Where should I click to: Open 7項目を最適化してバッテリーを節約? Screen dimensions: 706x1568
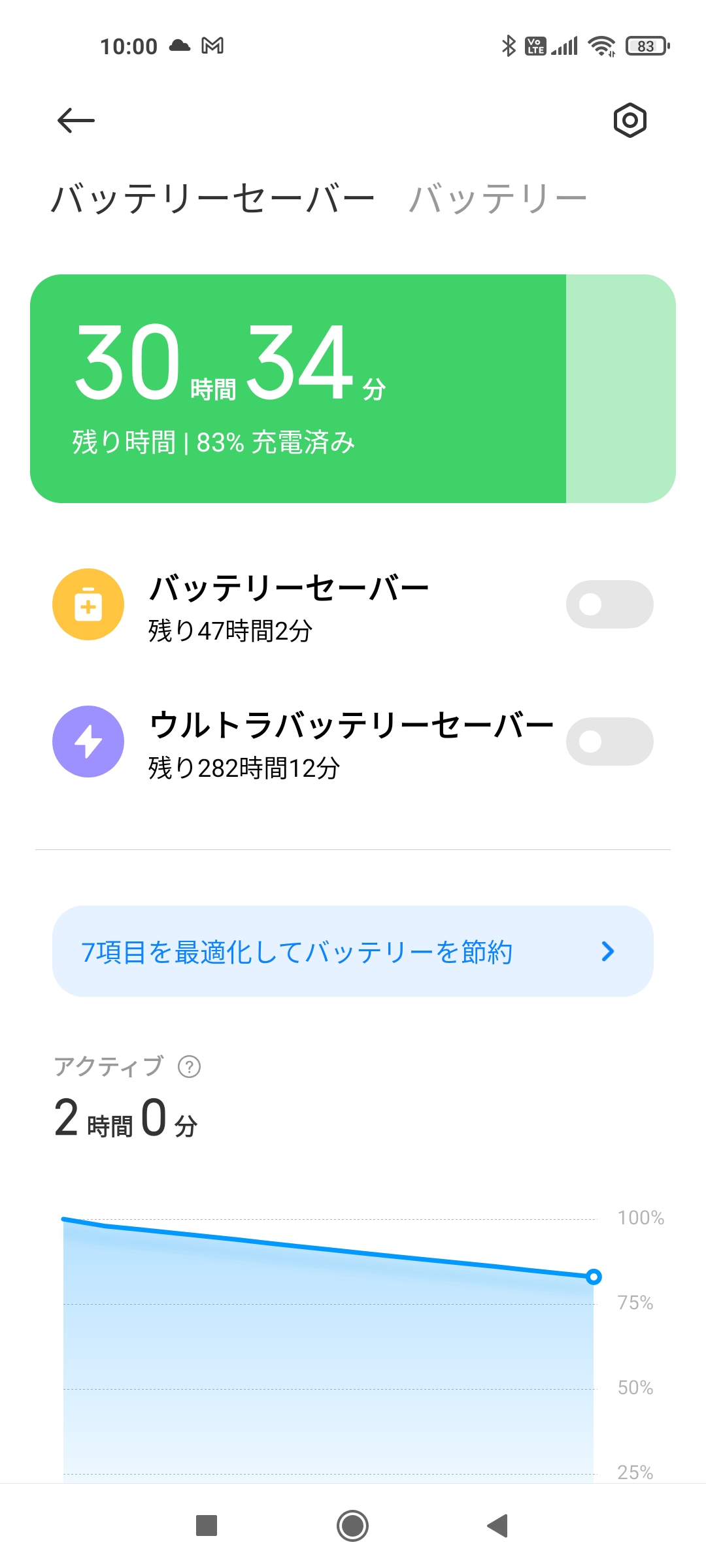click(353, 951)
